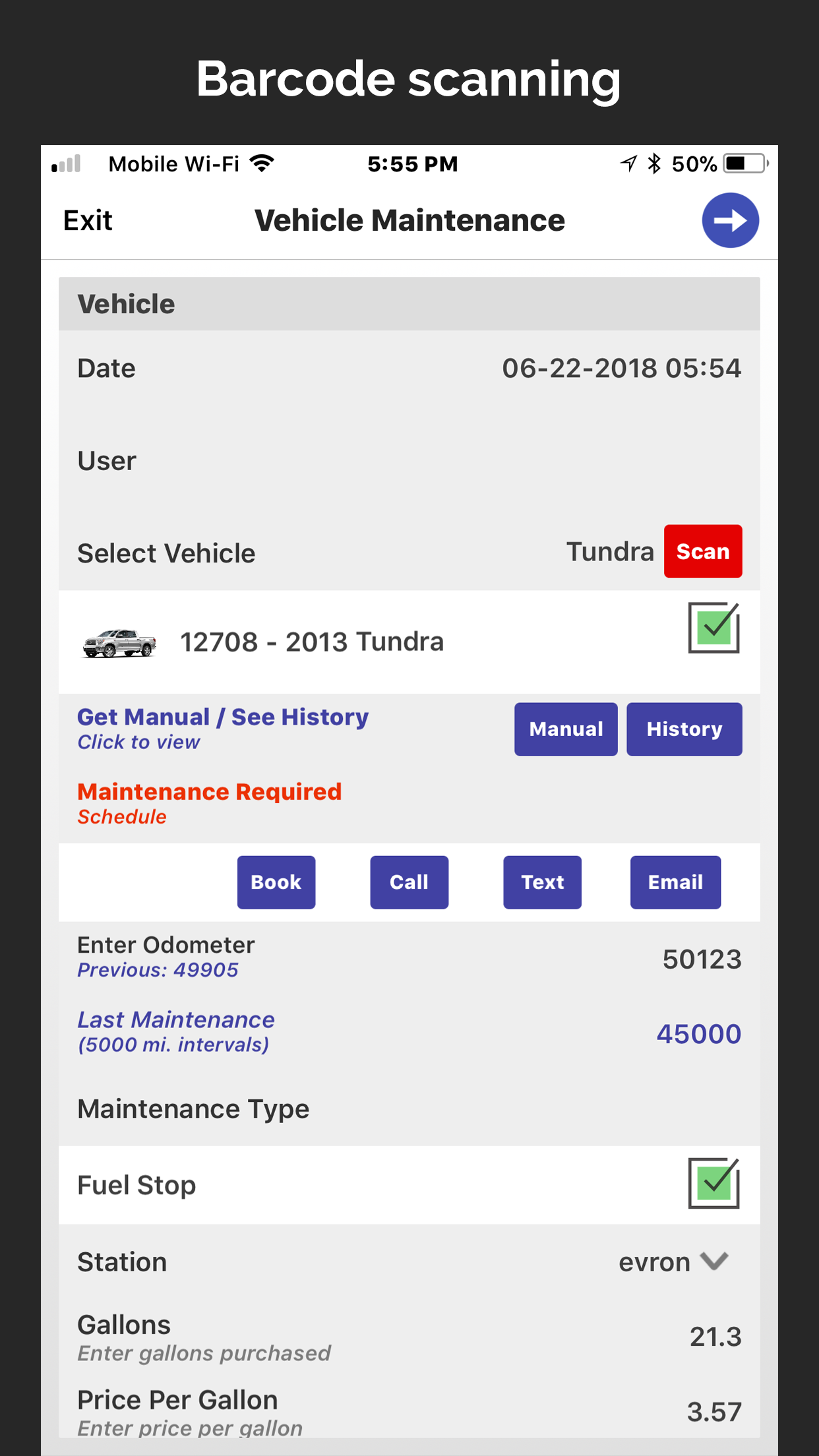Tap the blue forward arrow icon

(731, 220)
